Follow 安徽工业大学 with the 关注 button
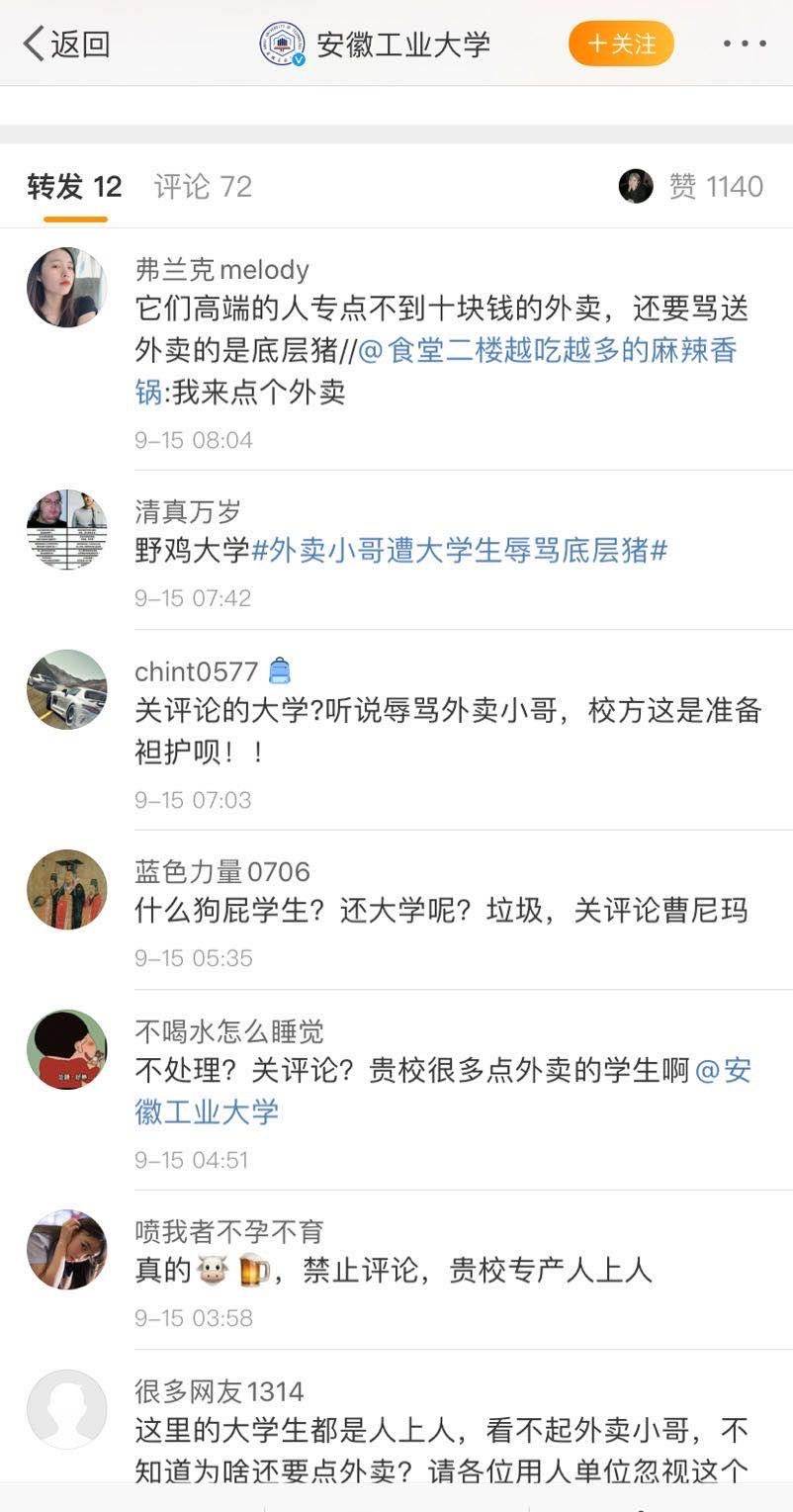The height and width of the screenshot is (1512, 793). tap(621, 44)
